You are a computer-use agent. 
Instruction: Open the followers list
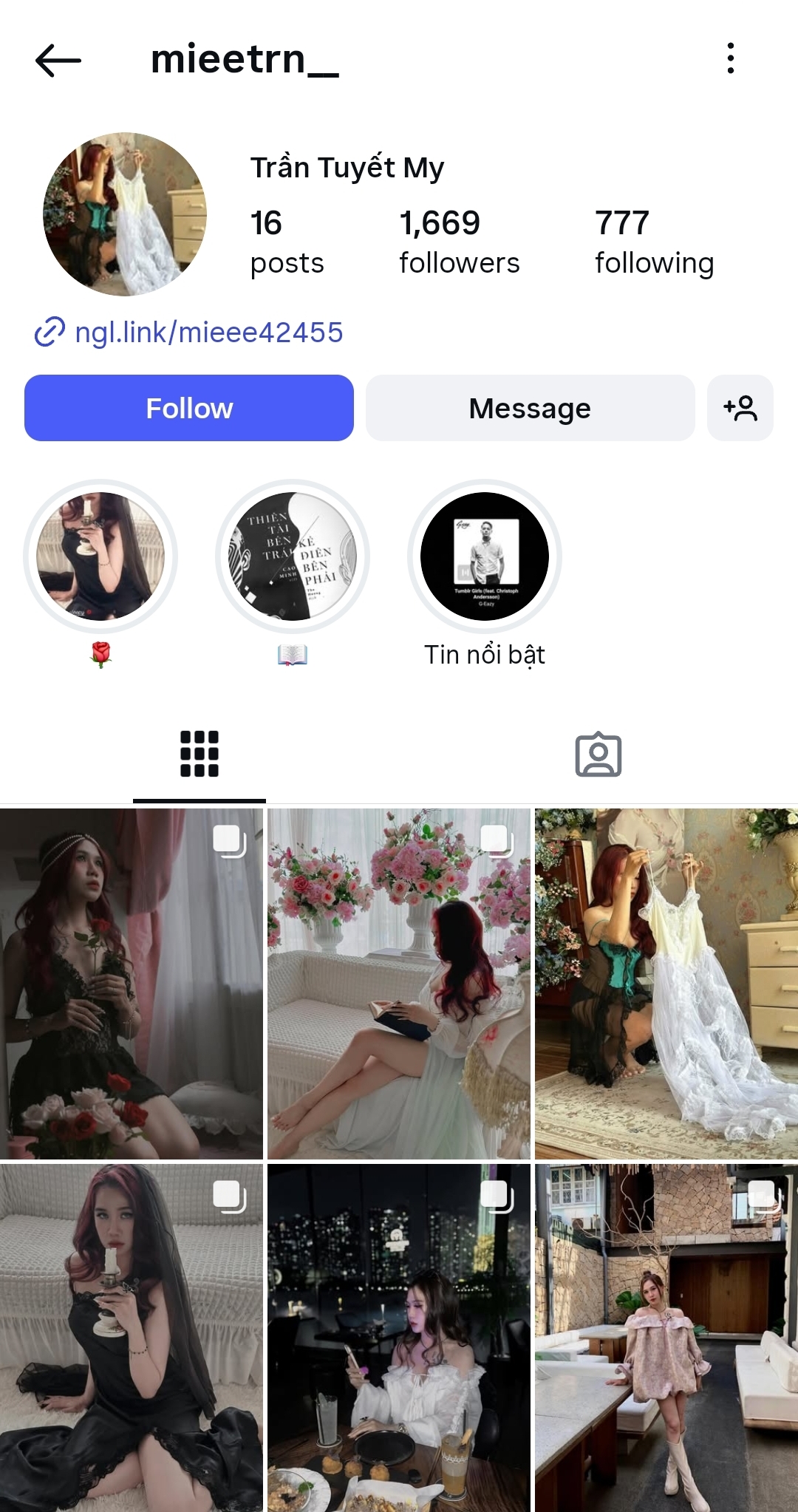[459, 242]
